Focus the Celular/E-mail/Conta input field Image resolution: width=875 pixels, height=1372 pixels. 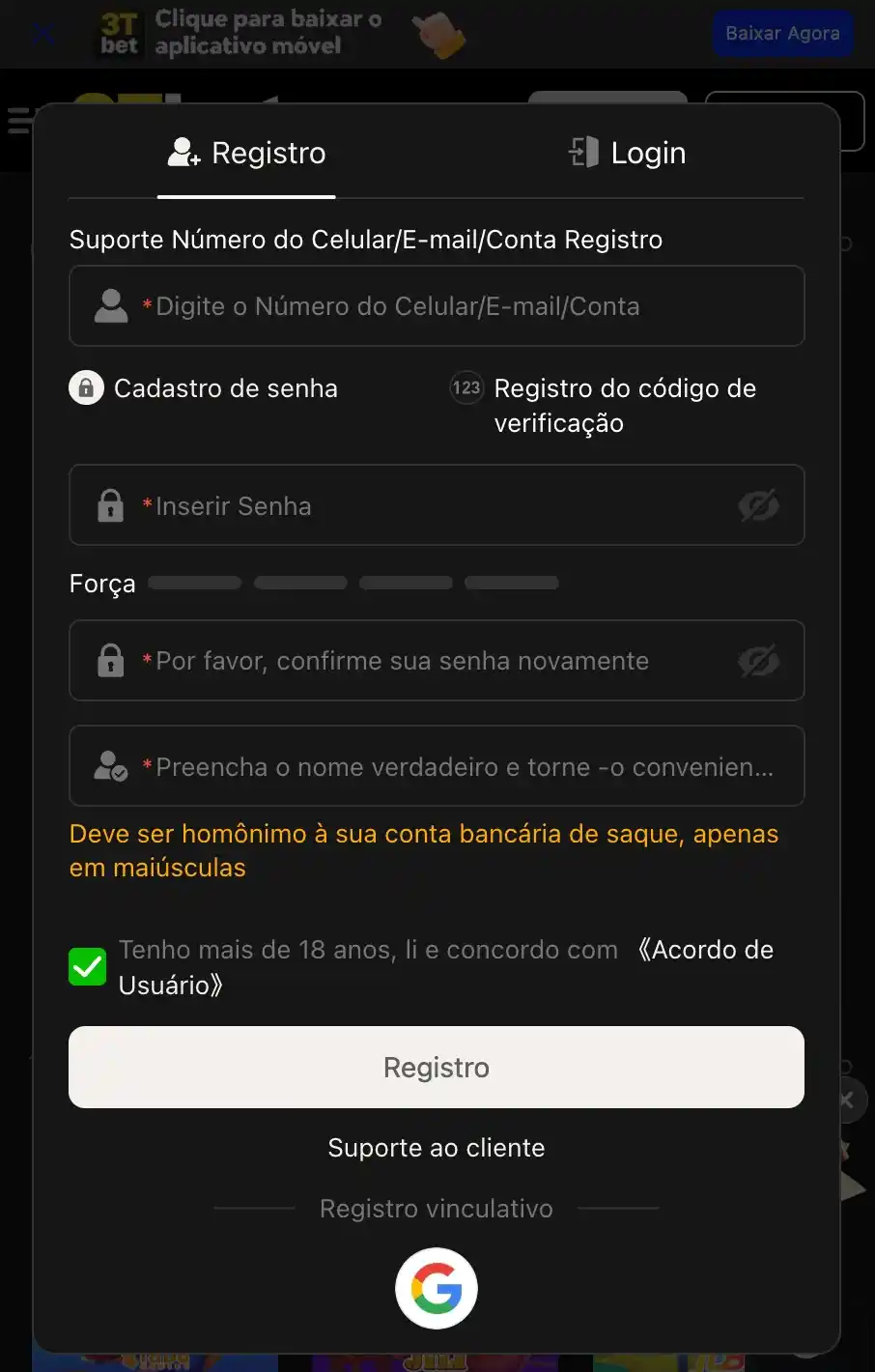[437, 306]
